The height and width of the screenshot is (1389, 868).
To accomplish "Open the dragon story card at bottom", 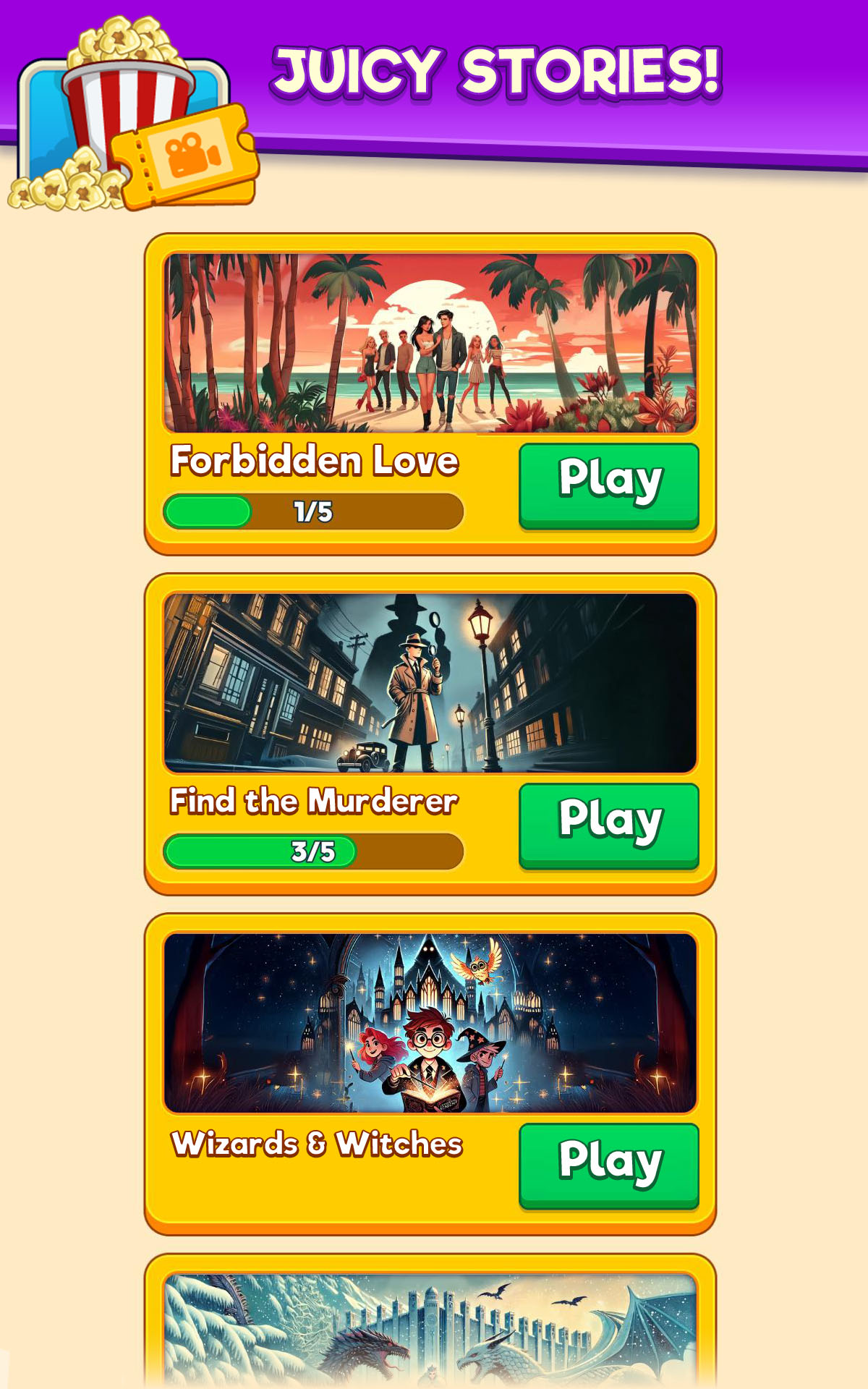I will (430, 1330).
